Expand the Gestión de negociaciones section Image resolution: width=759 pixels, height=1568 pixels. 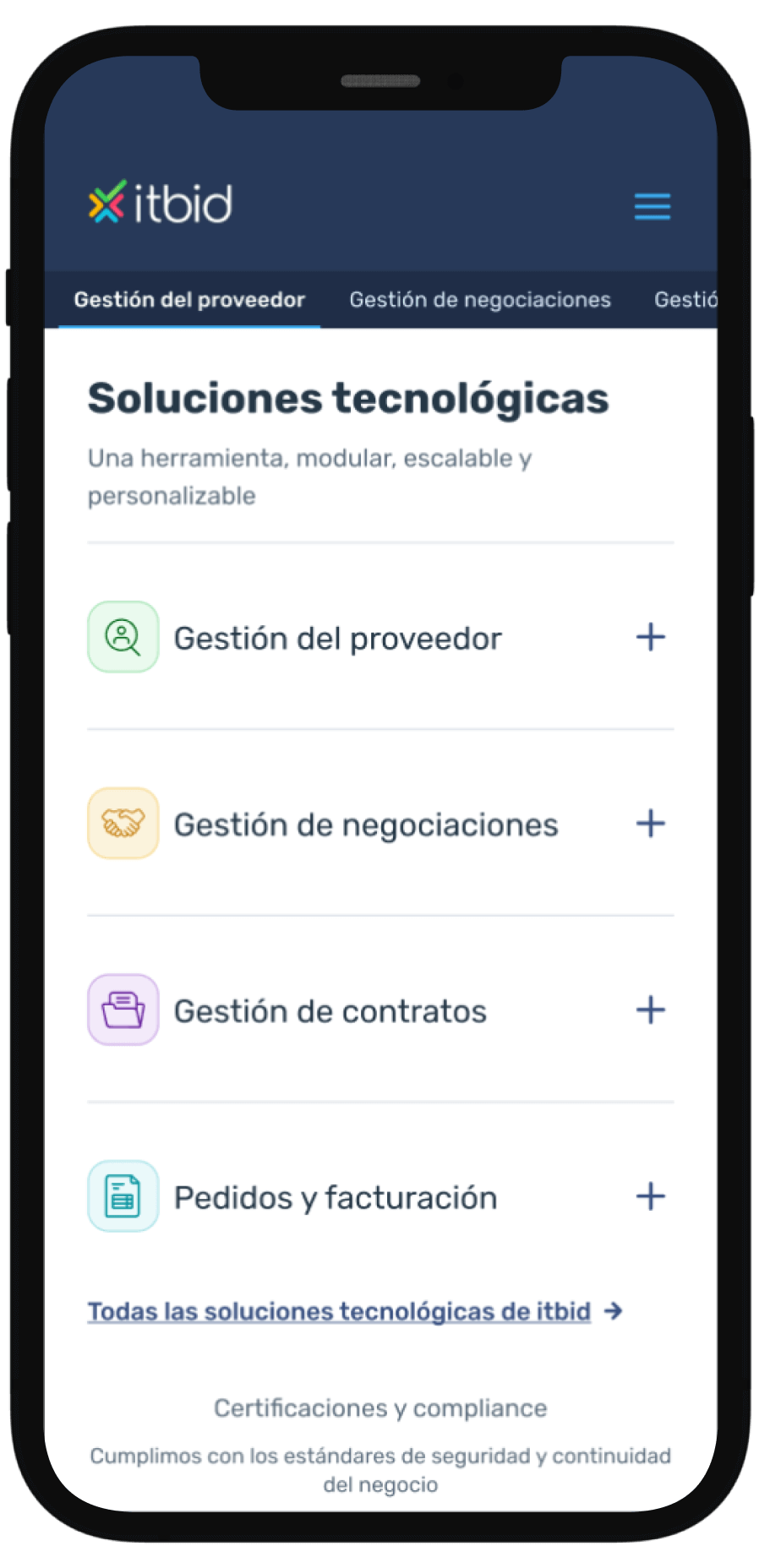[650, 824]
